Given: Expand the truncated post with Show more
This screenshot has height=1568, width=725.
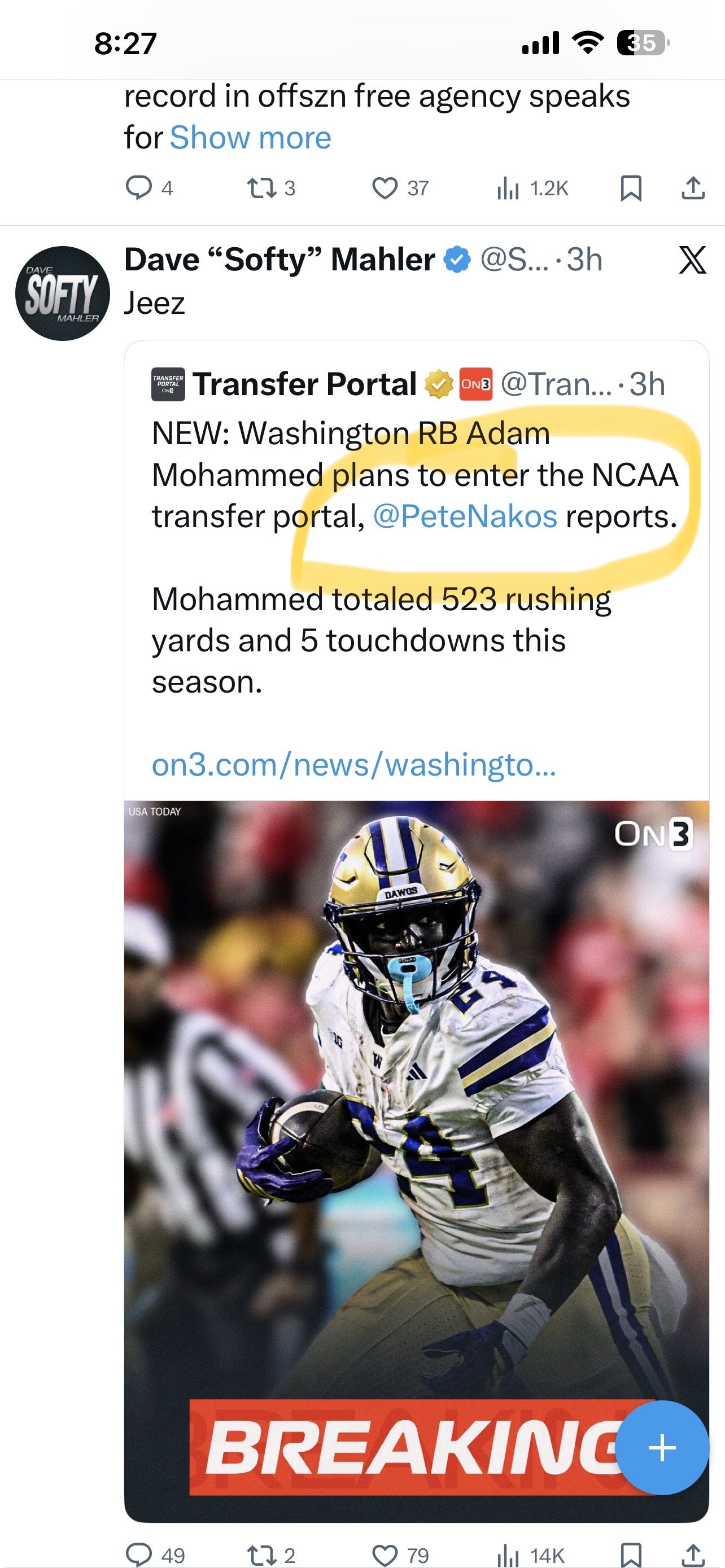Looking at the screenshot, I should click(250, 138).
